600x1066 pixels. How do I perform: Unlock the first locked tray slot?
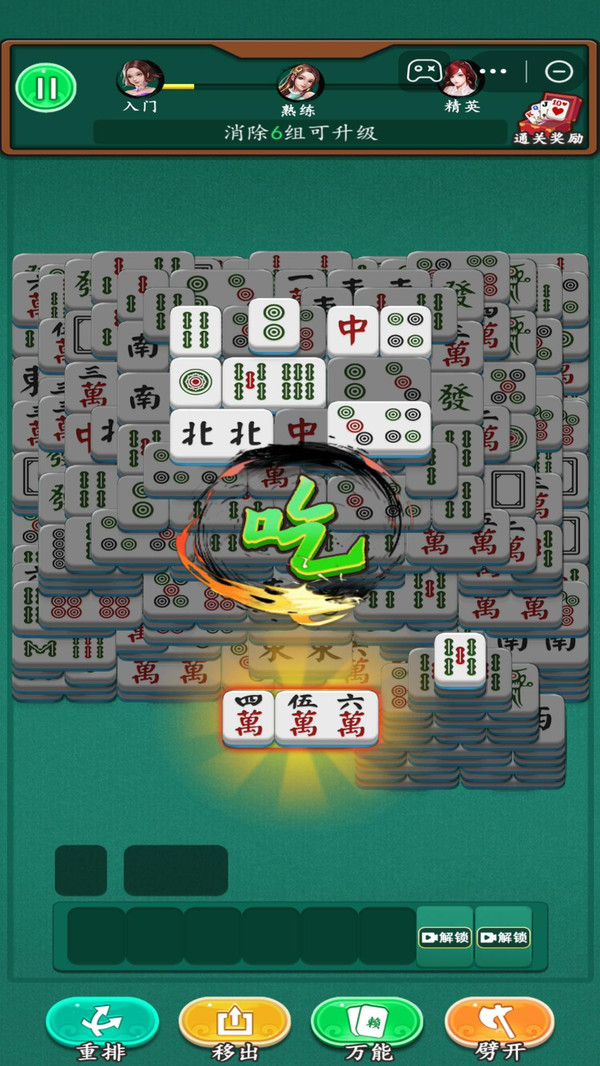click(x=445, y=938)
